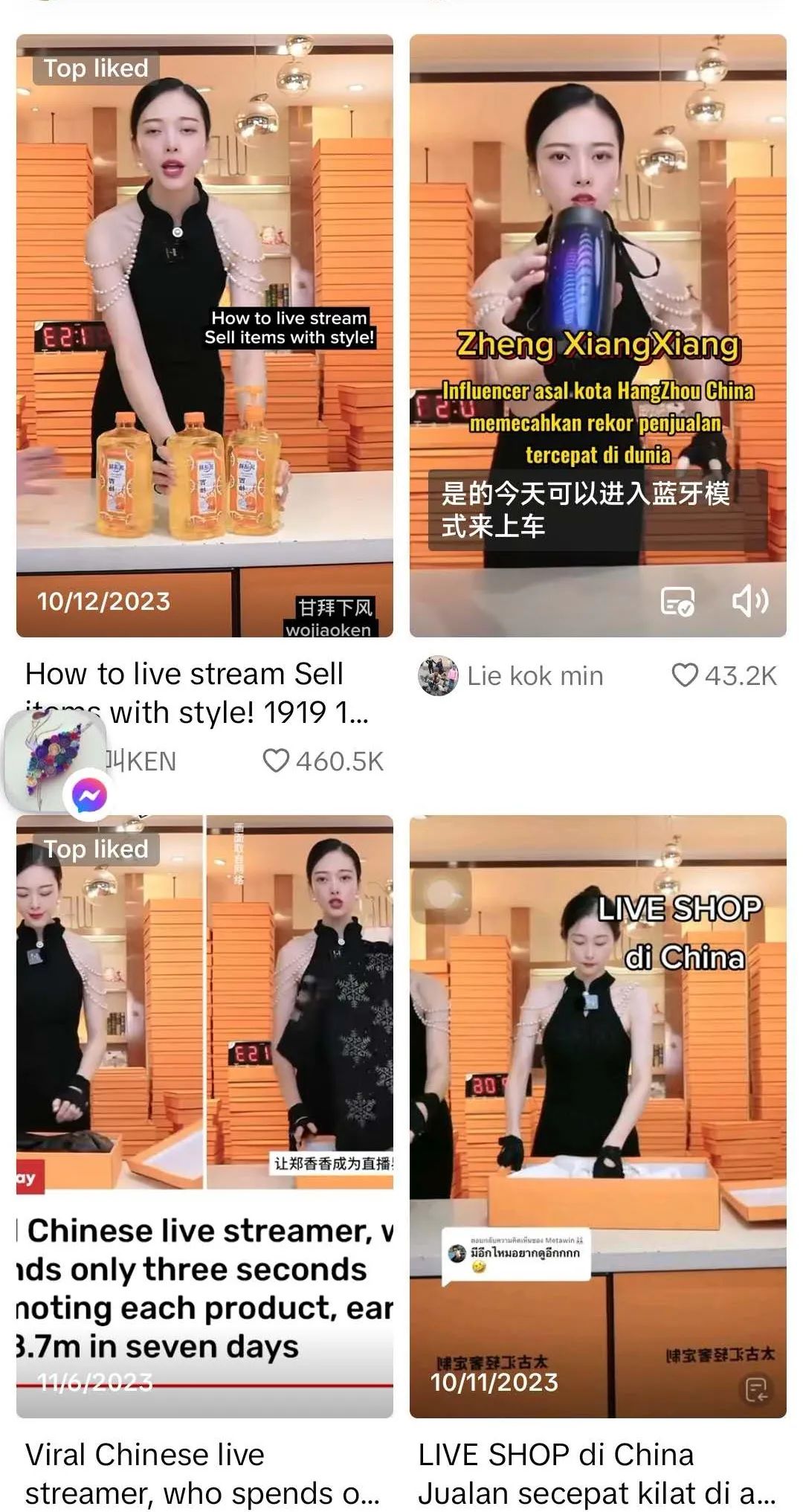
Task: Unmute the Zheng XiangXiang video sound
Action: [x=749, y=601]
